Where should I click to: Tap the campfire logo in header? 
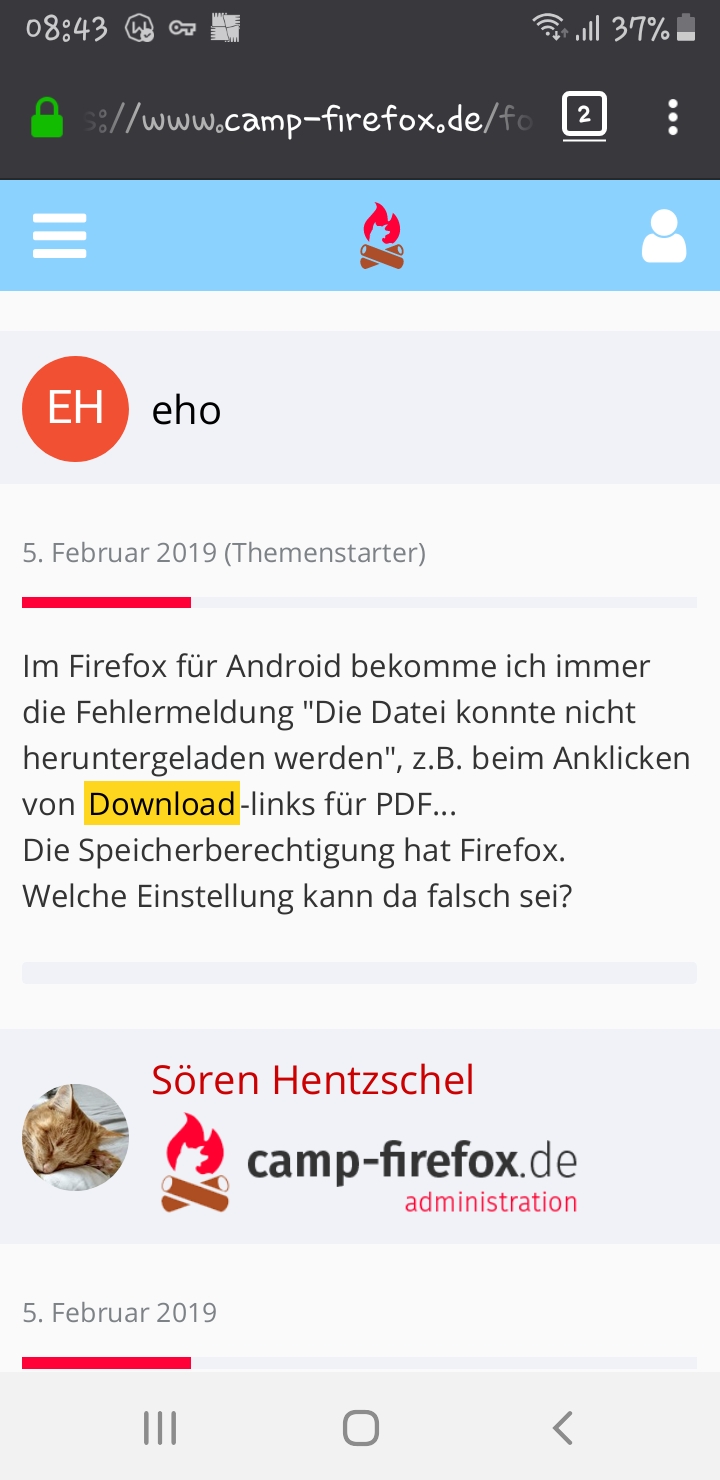[x=382, y=236]
